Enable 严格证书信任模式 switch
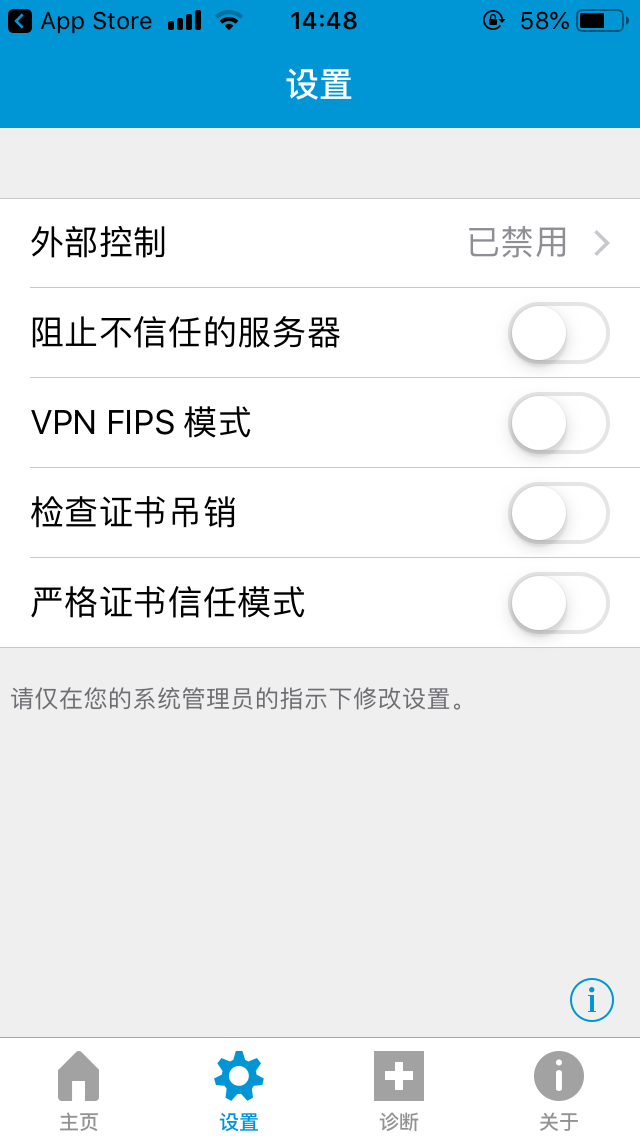 point(558,603)
